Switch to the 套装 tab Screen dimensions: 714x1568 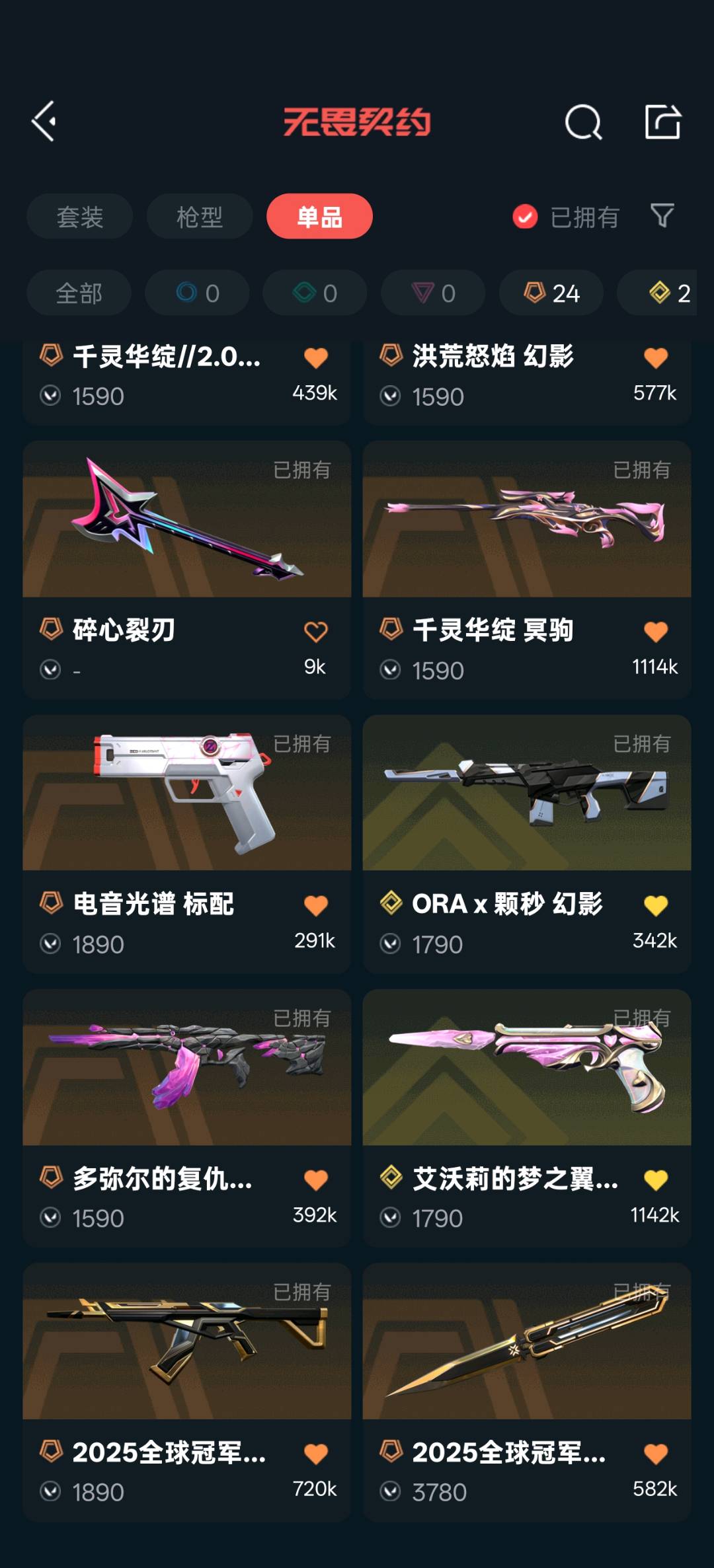(x=79, y=217)
